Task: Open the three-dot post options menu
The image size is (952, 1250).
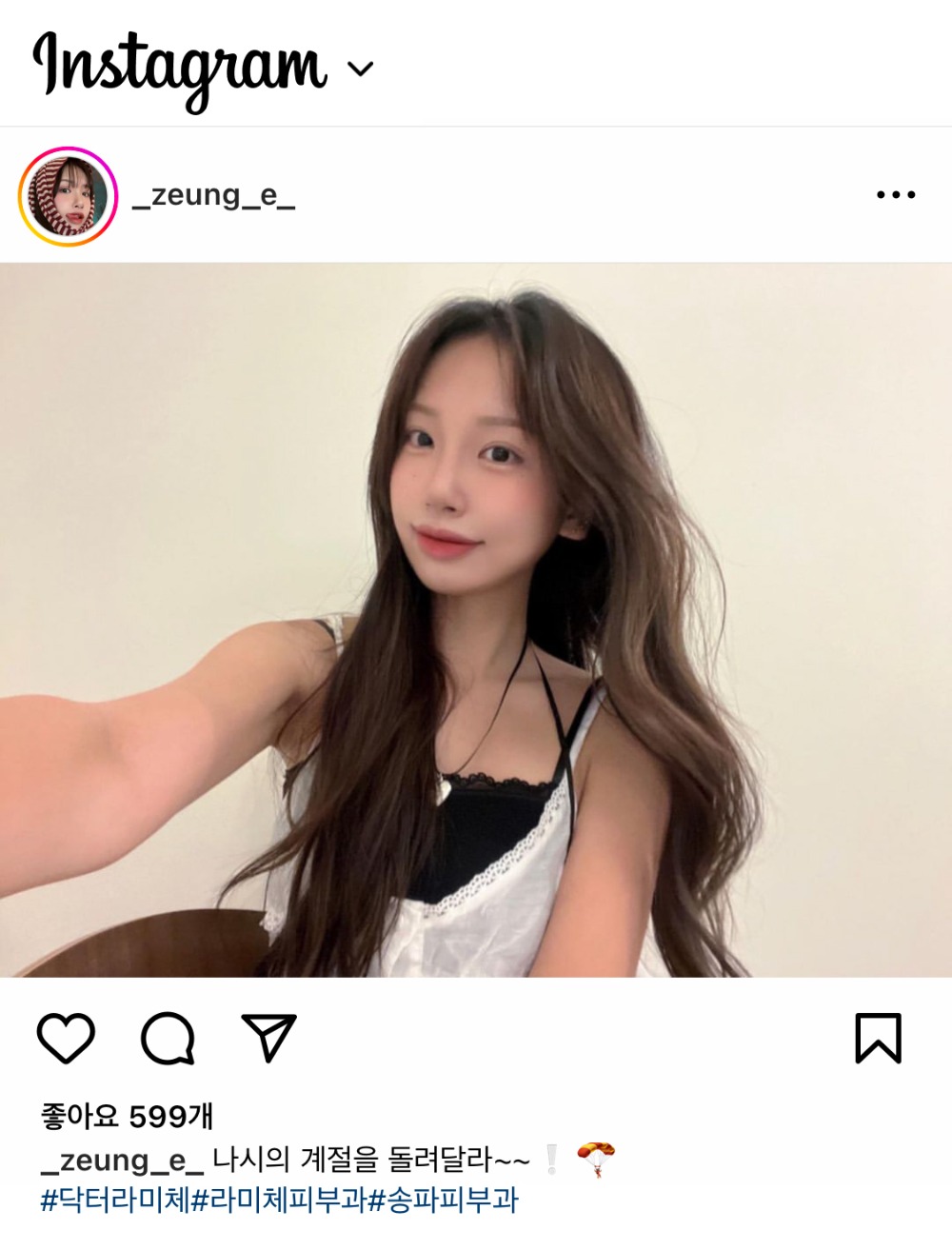Action: click(895, 195)
